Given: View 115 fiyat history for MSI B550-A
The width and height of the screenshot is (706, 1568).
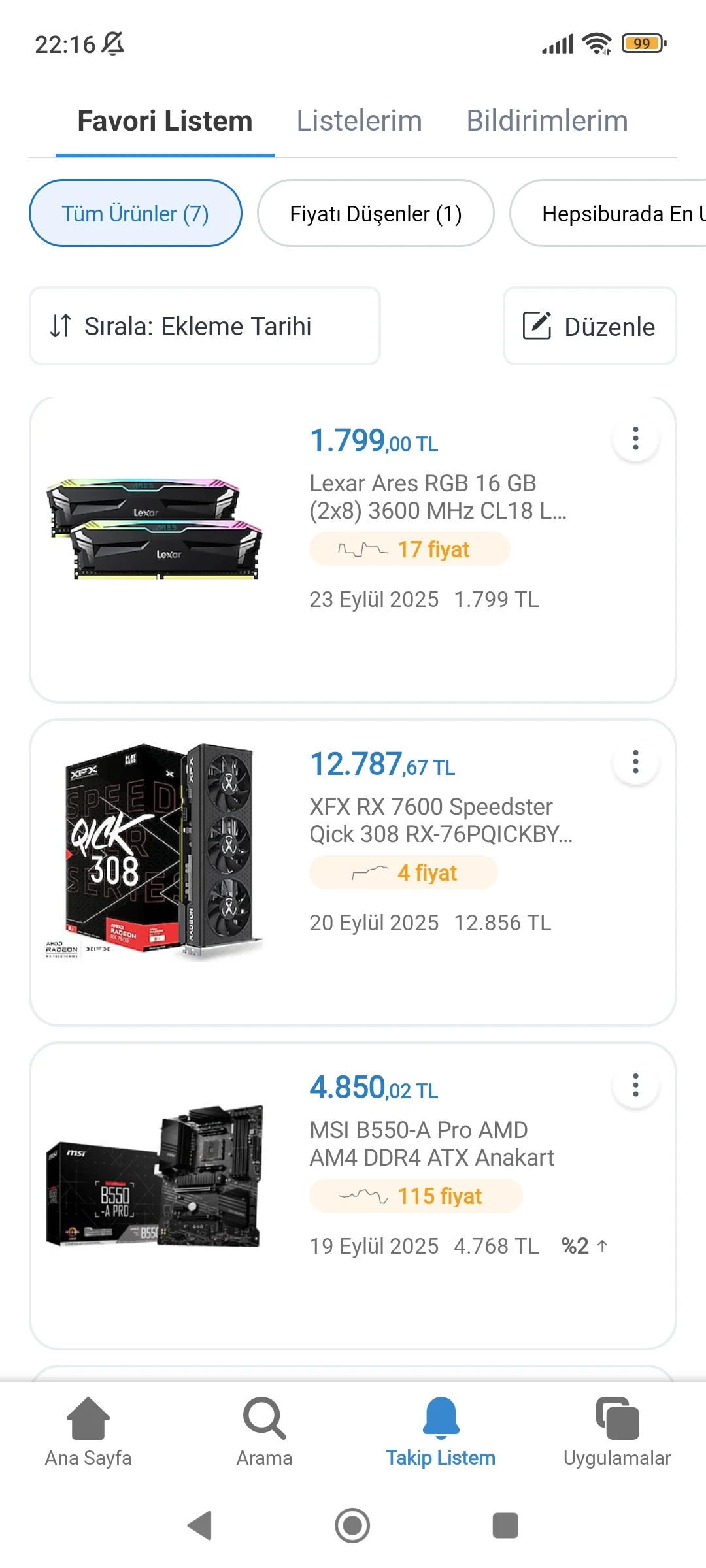Looking at the screenshot, I should tap(416, 1196).
